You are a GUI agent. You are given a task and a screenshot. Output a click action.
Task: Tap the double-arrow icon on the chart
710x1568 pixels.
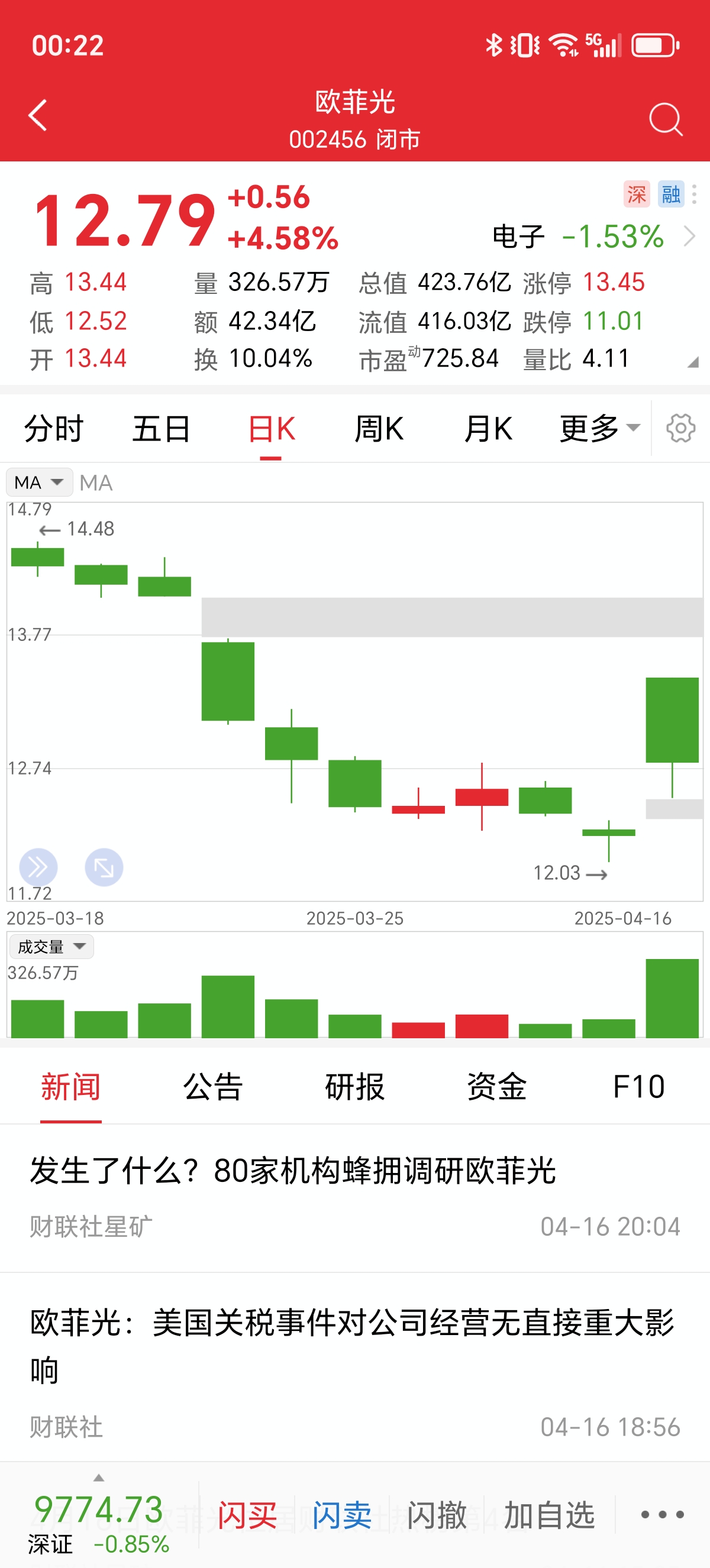pyautogui.click(x=38, y=868)
